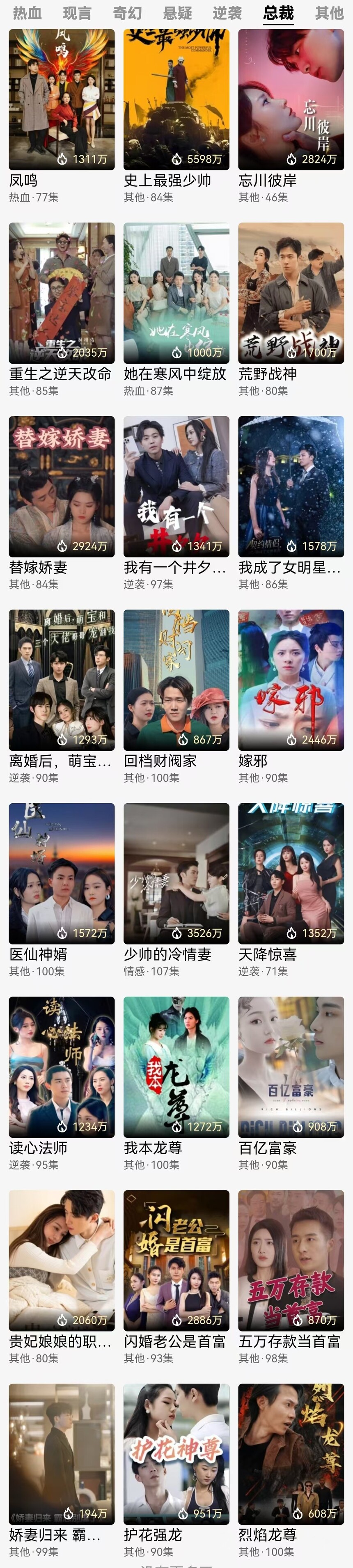The height and width of the screenshot is (1568, 353).
Task: Open 读心法师 drama card
Action: coord(62,1067)
